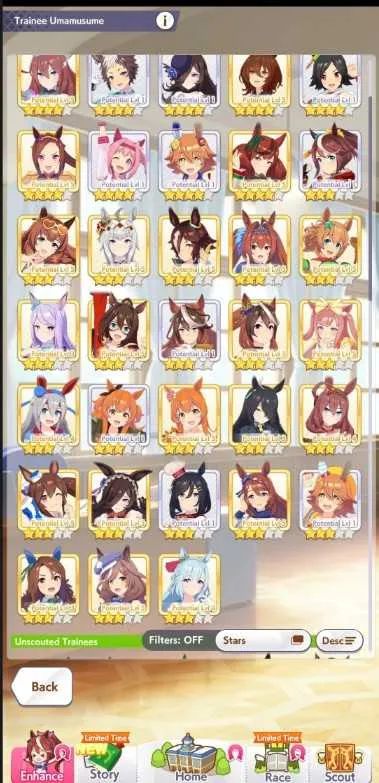Change the Stars sort option
379x783 pixels.
click(x=263, y=640)
